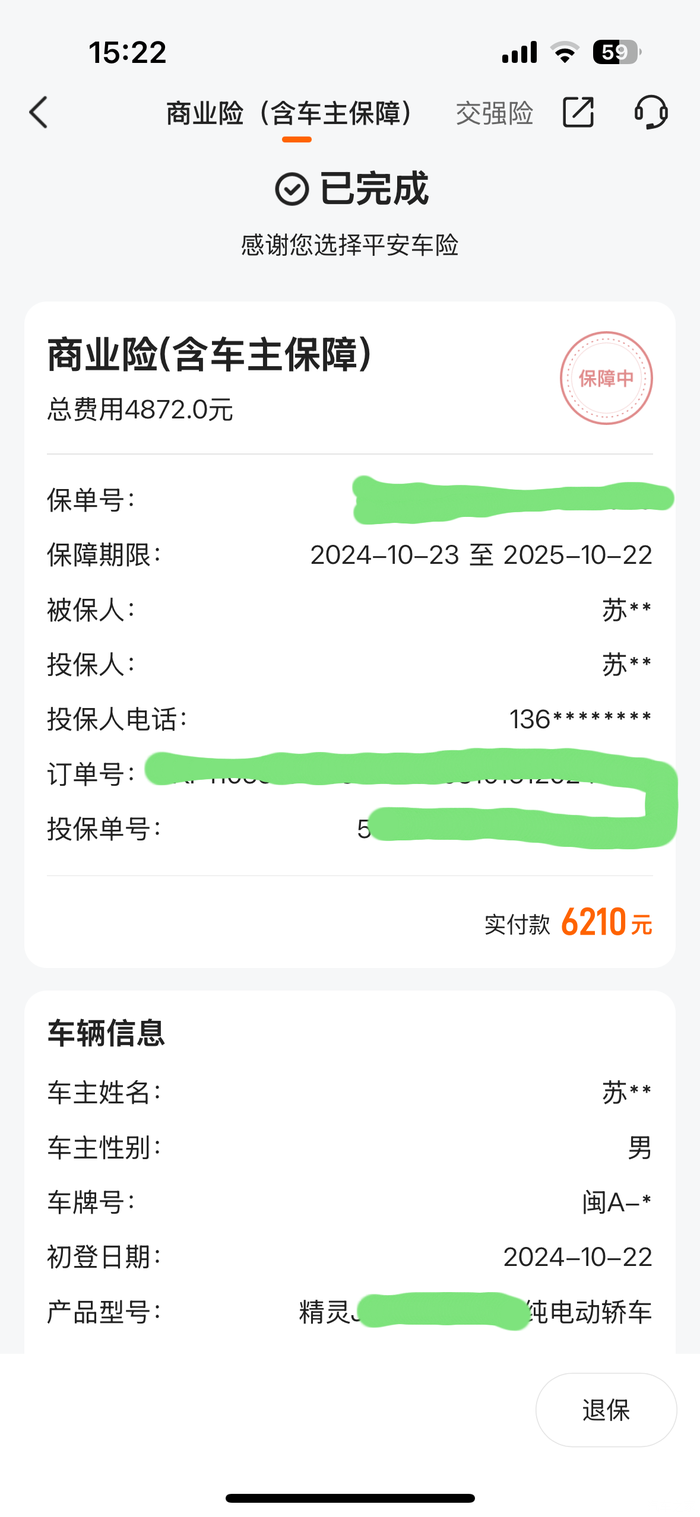
Task: Contact customer service via headset icon
Action: coord(651,112)
